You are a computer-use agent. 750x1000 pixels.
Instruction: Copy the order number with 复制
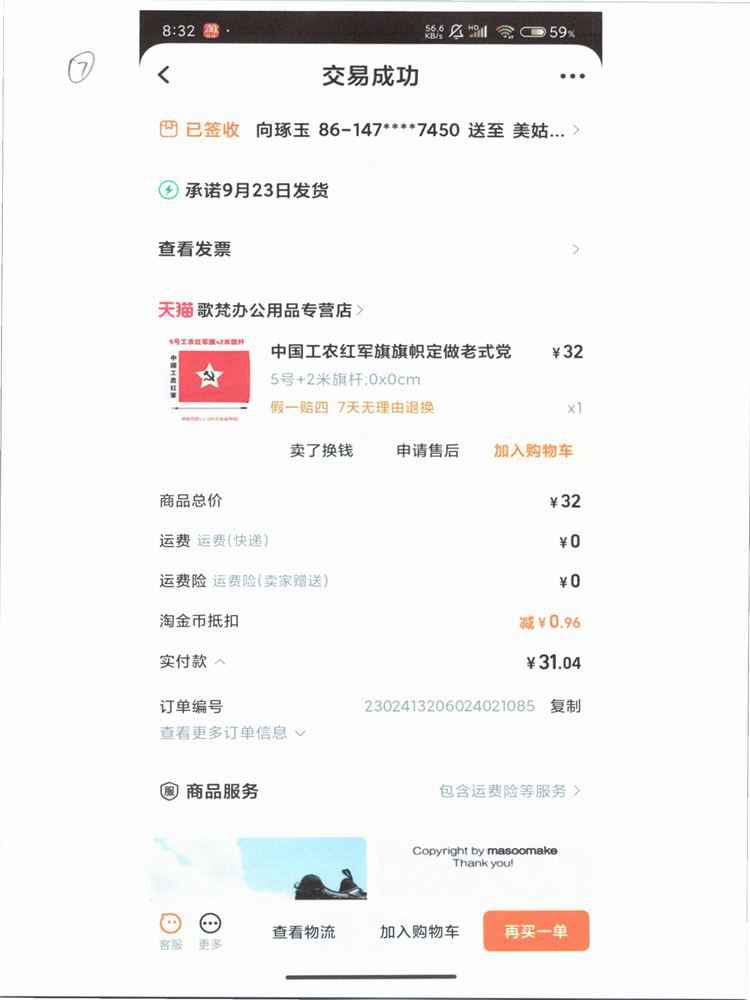click(565, 706)
